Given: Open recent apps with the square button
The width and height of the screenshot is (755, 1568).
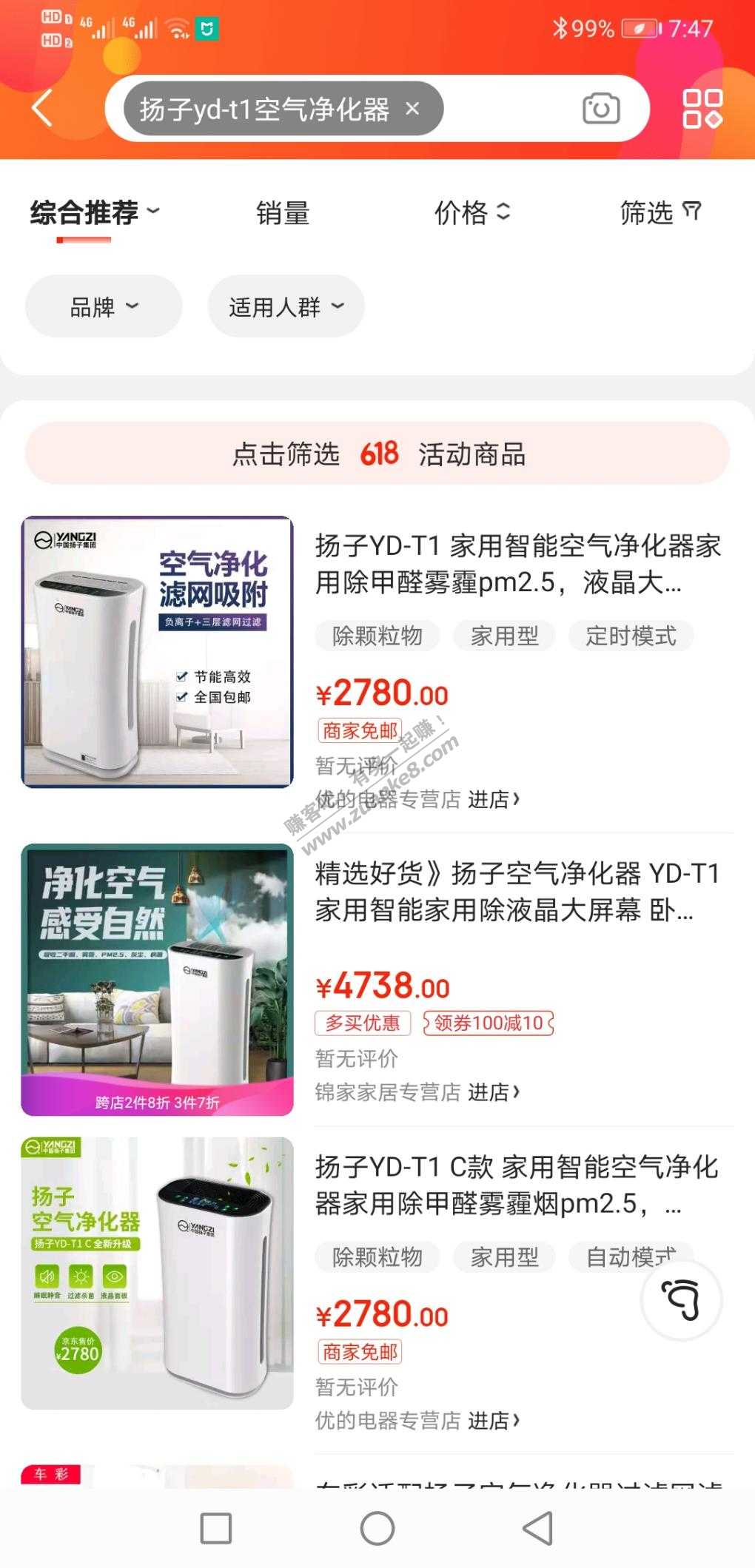Looking at the screenshot, I should pyautogui.click(x=216, y=1528).
